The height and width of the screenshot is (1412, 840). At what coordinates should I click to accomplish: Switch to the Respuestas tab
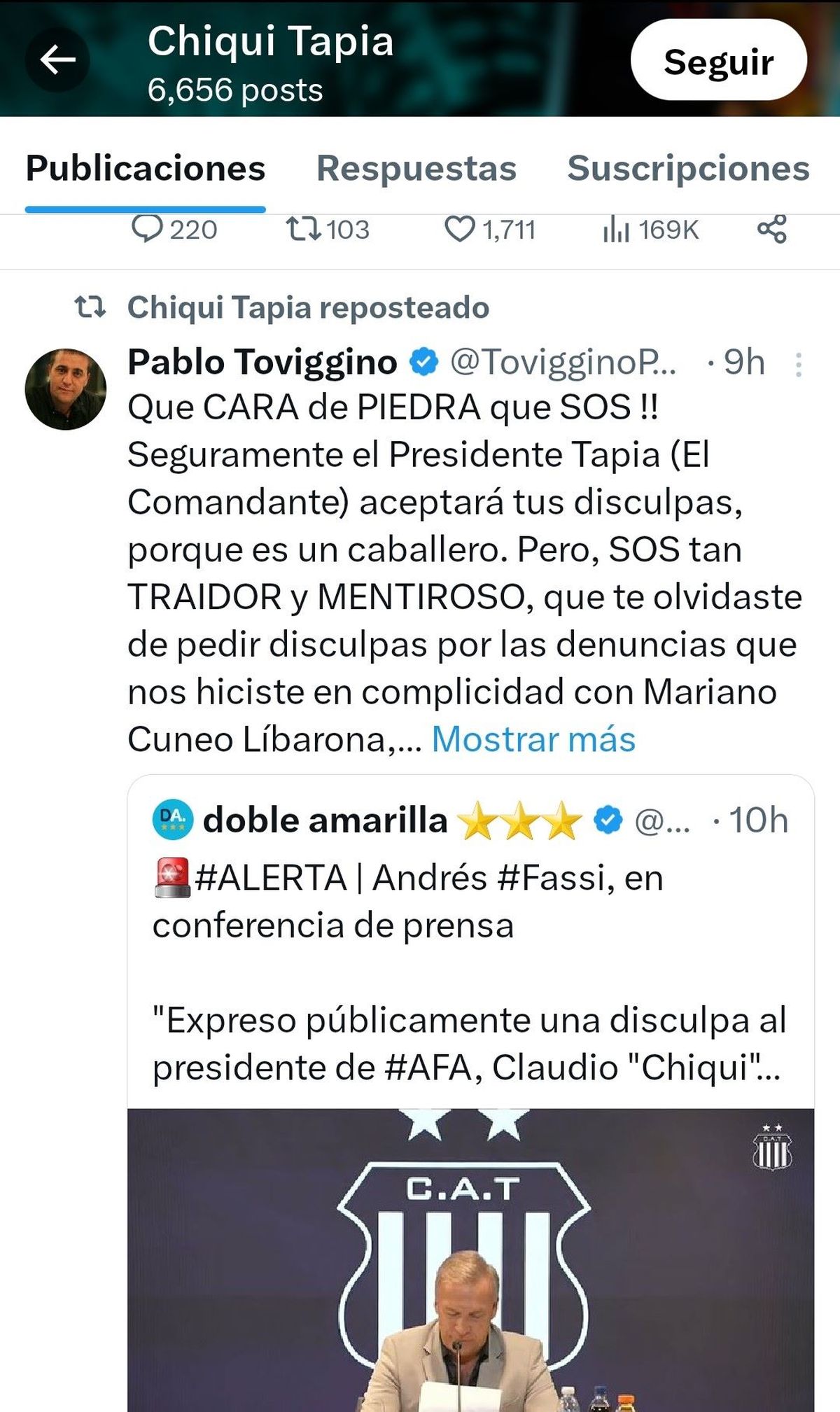(x=416, y=168)
